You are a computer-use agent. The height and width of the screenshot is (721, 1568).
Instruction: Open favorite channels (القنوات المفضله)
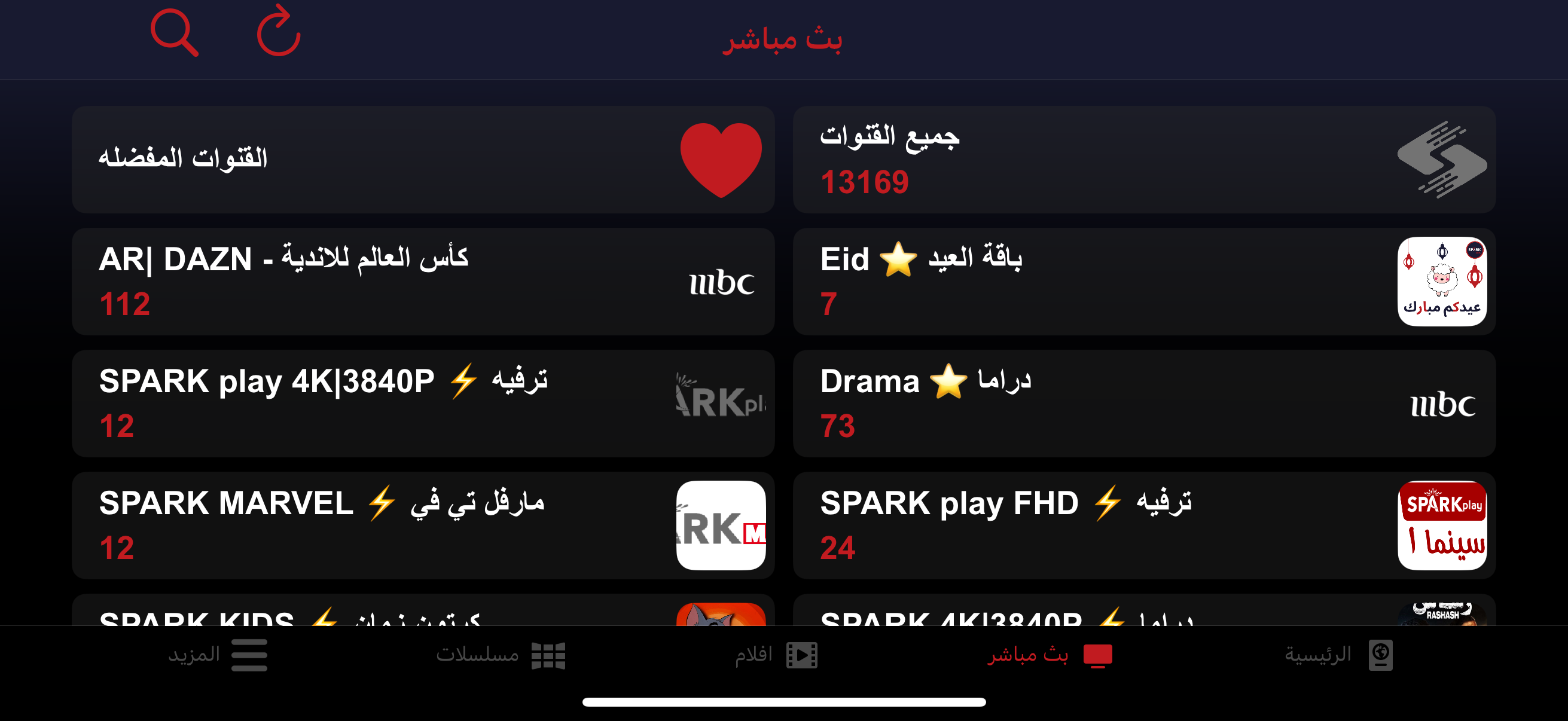422,160
